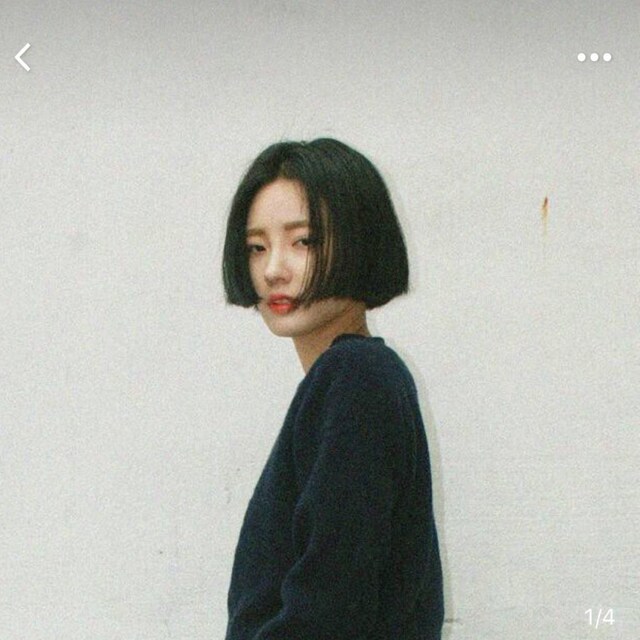640x640 pixels.
Task: Open the three-dot overflow menu
Action: coord(594,57)
